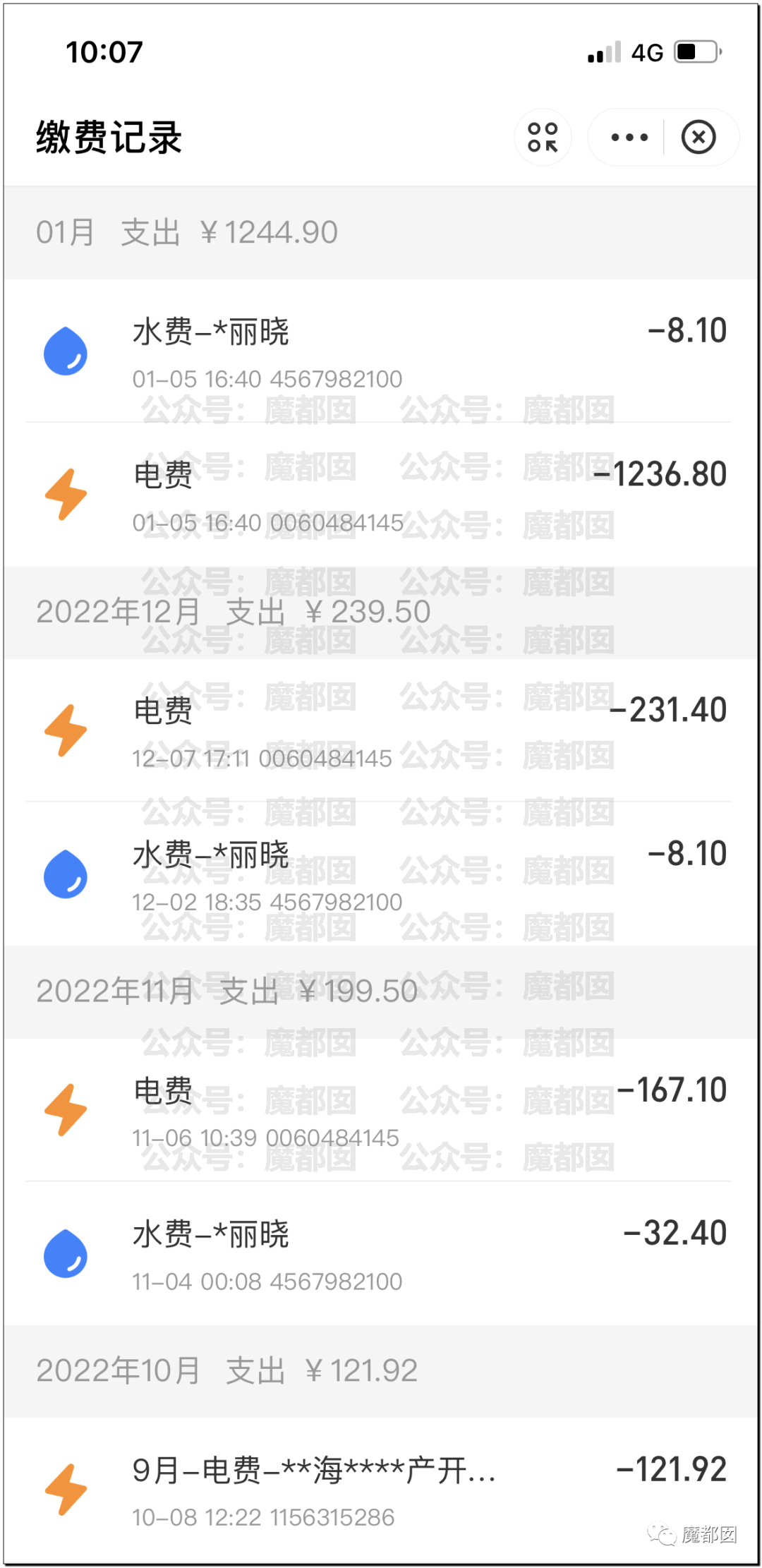Viewport: 762px width, 1568px height.
Task: View the 32.40 water fee record
Action: click(x=381, y=1255)
